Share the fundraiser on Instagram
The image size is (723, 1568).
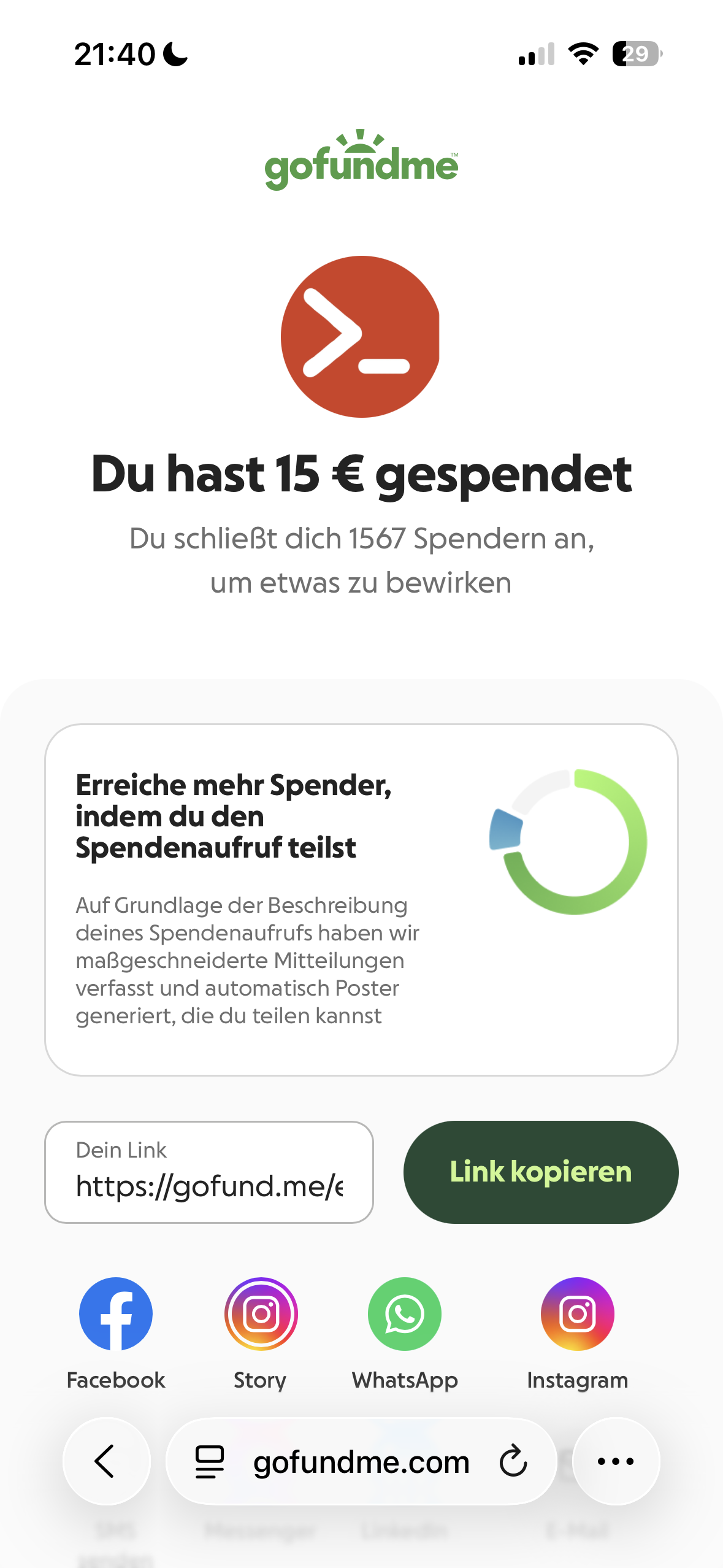click(x=577, y=1314)
